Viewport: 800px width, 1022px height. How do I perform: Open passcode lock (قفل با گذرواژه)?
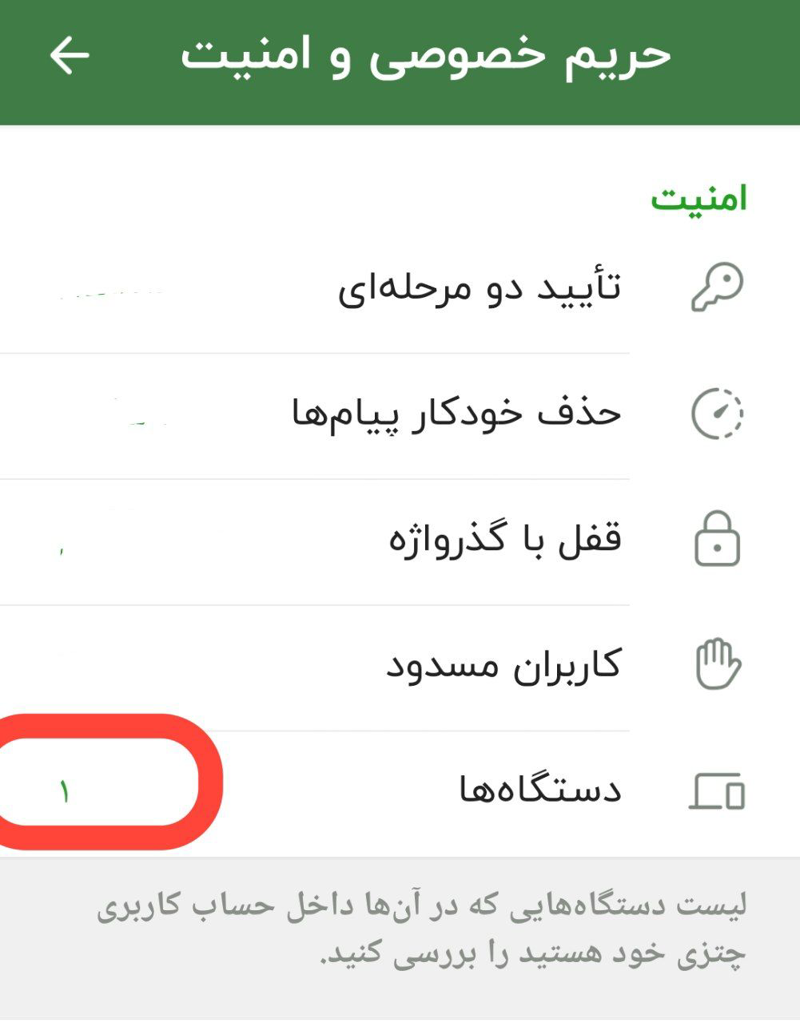[505, 540]
